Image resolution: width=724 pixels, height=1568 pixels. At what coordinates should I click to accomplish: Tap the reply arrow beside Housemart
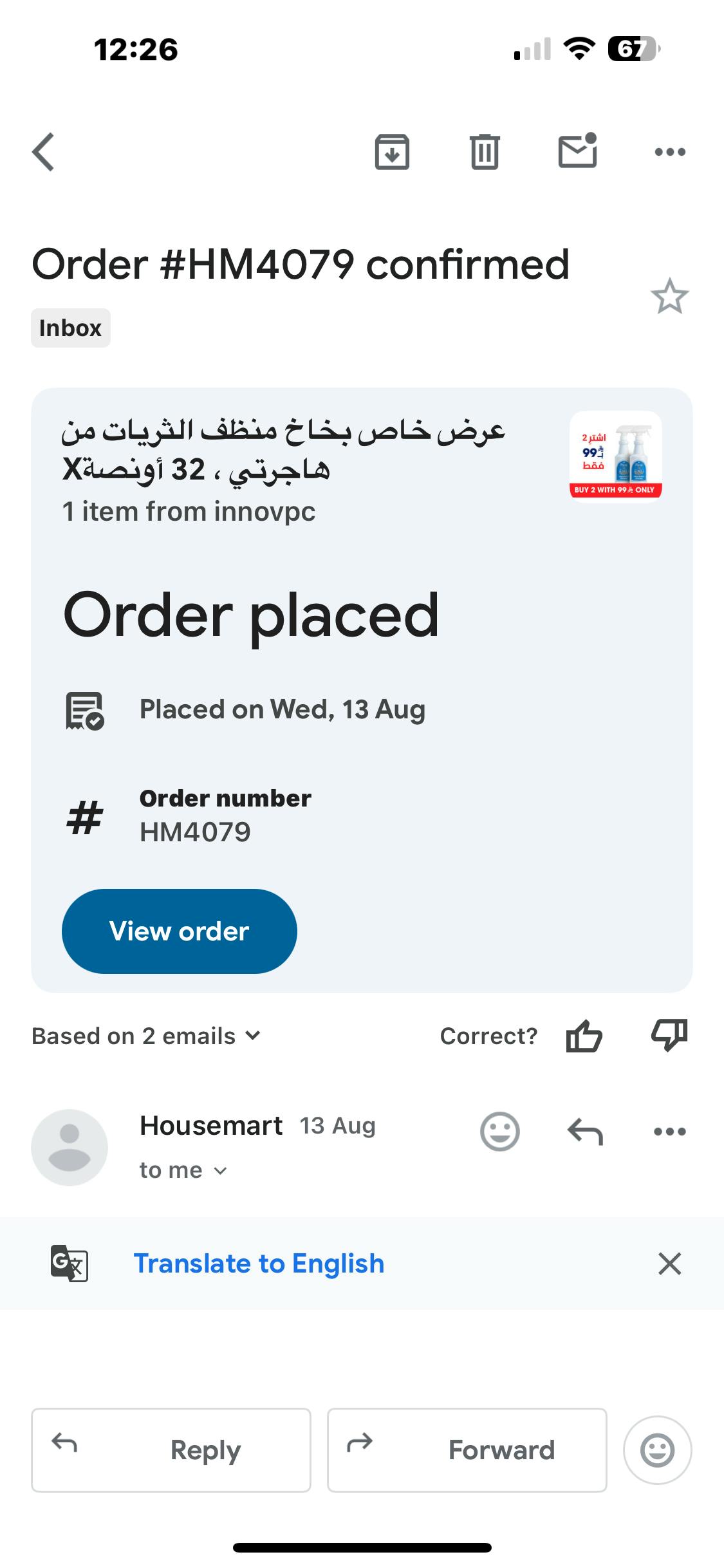[x=585, y=1132]
